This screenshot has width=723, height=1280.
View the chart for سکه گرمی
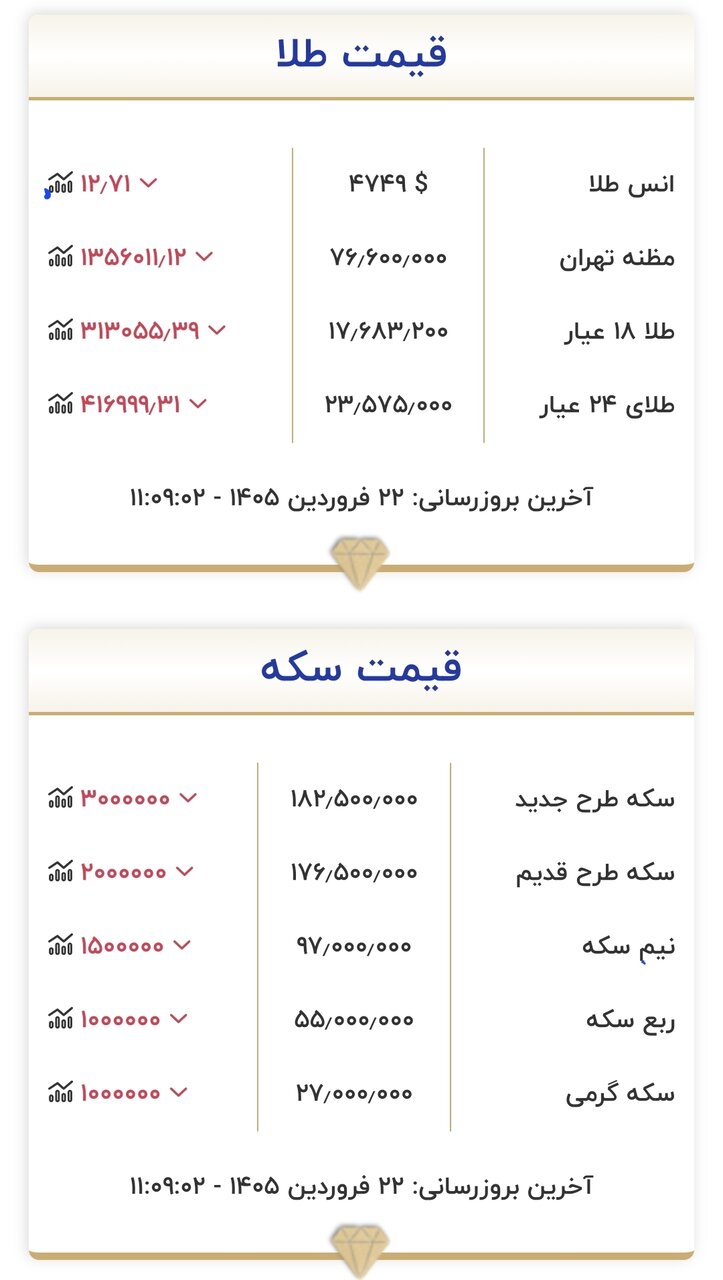tap(61, 1093)
